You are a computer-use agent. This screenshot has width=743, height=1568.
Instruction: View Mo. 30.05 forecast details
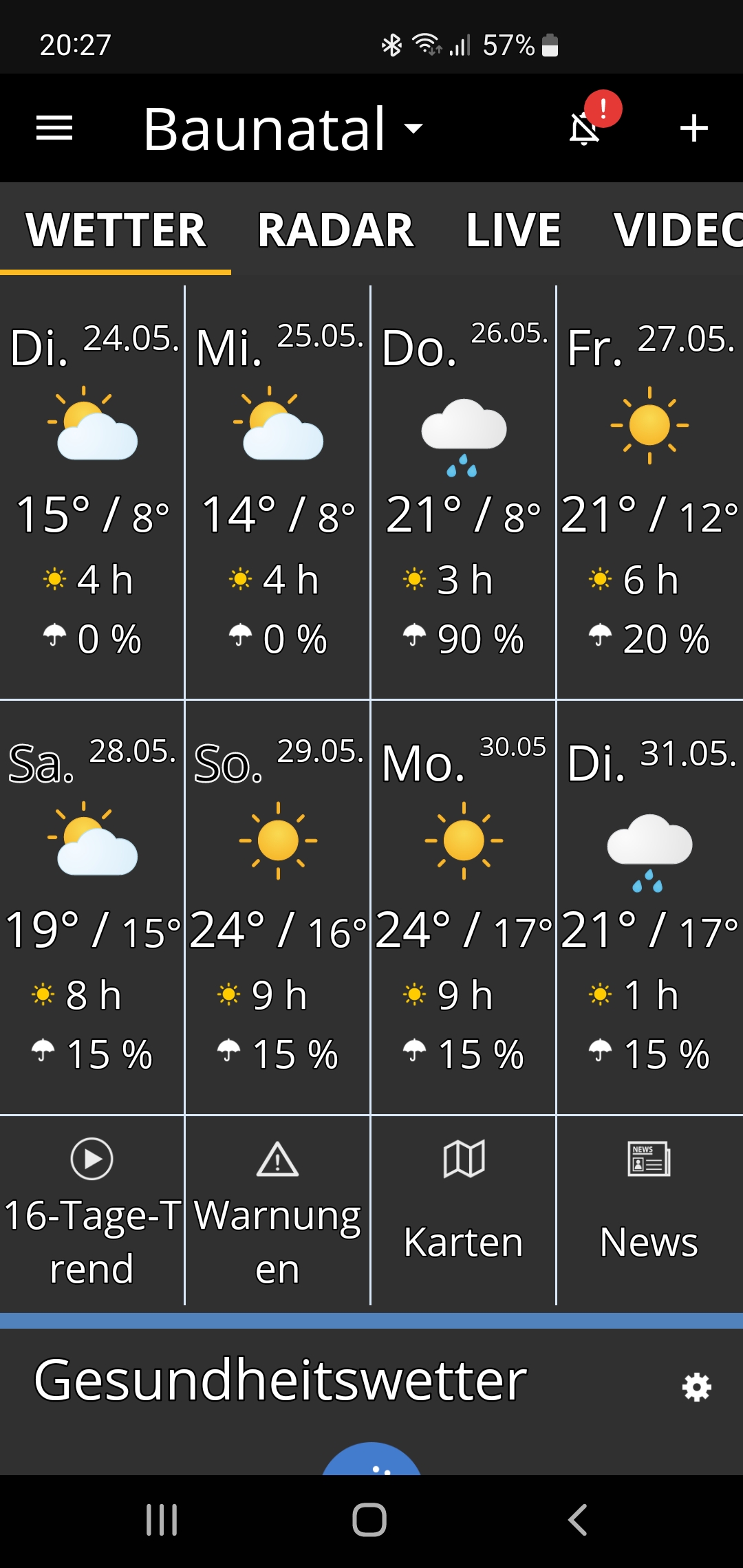pos(464,908)
